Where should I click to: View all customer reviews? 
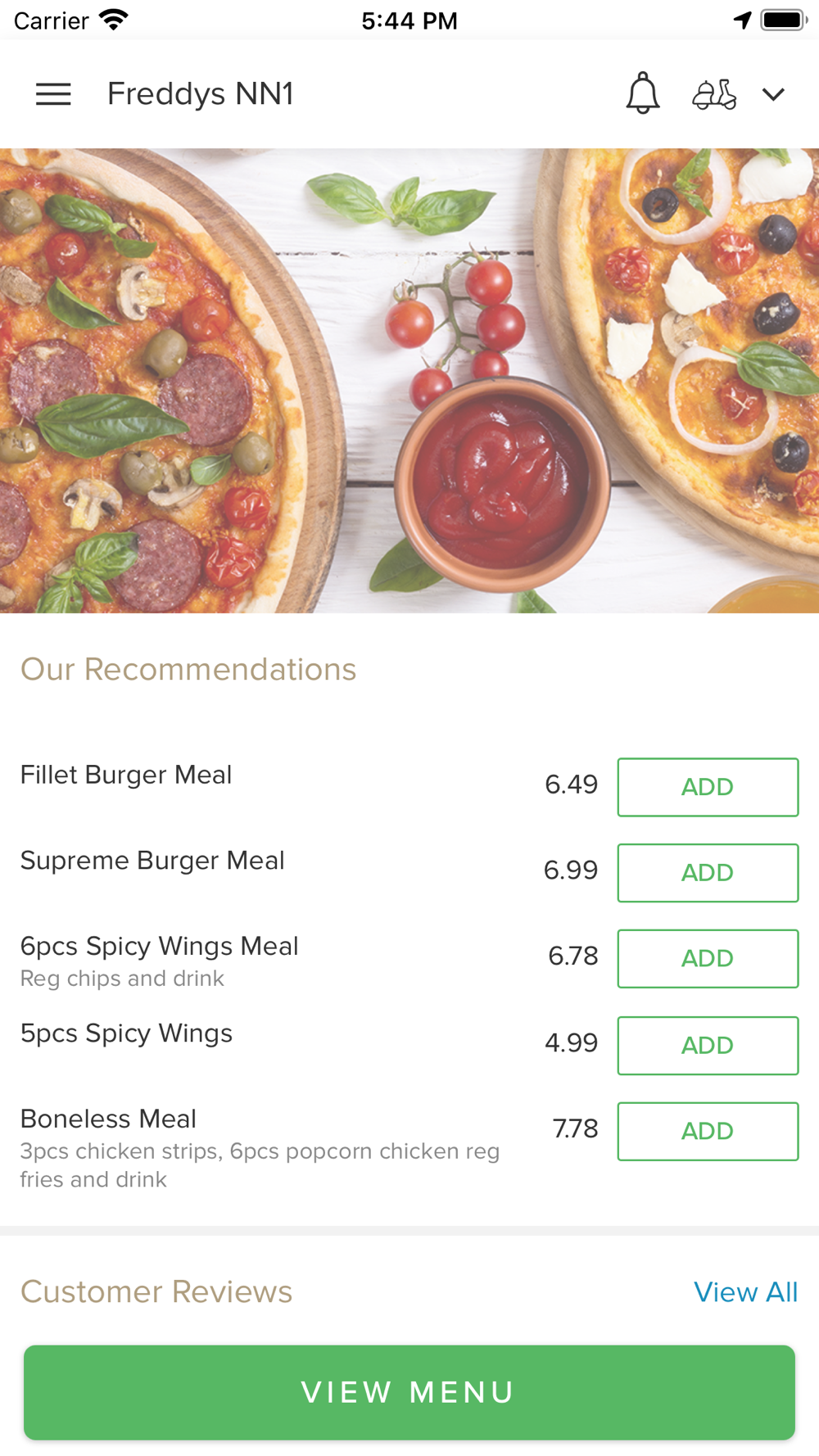tap(745, 1292)
